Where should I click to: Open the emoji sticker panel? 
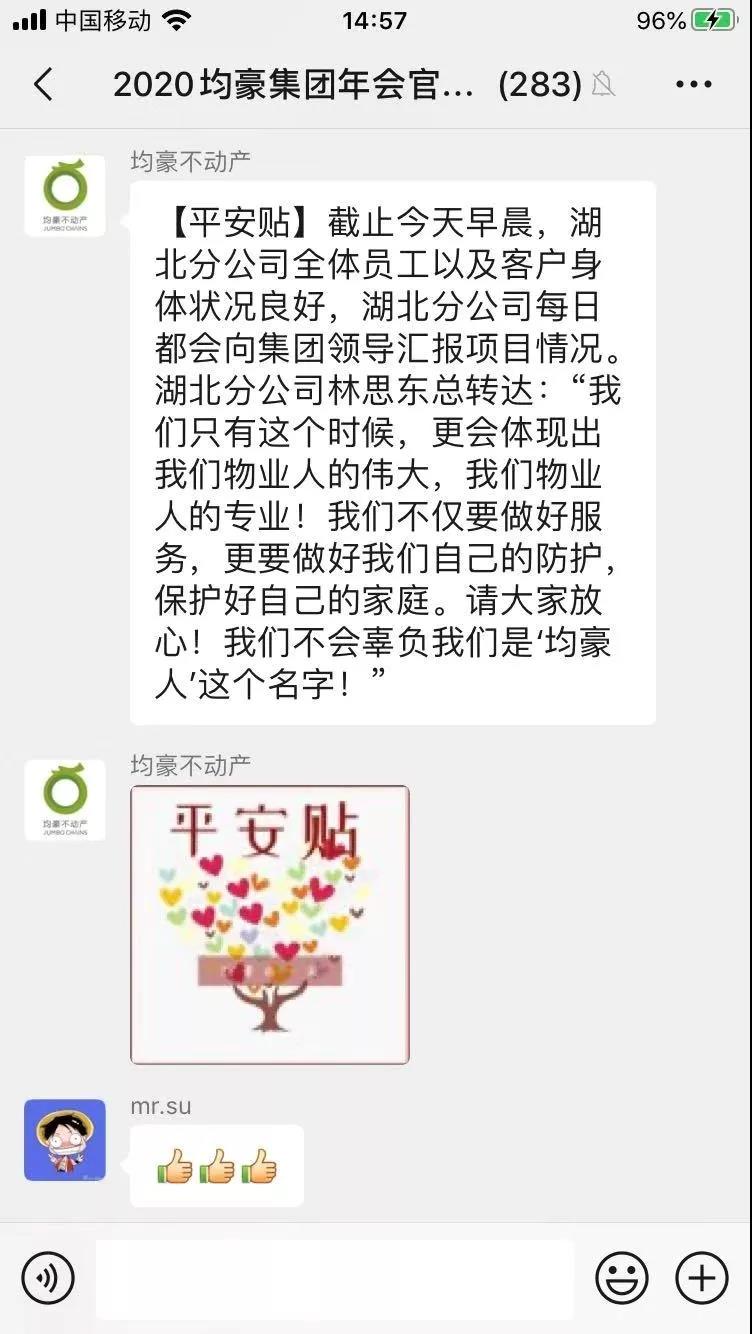(622, 1277)
